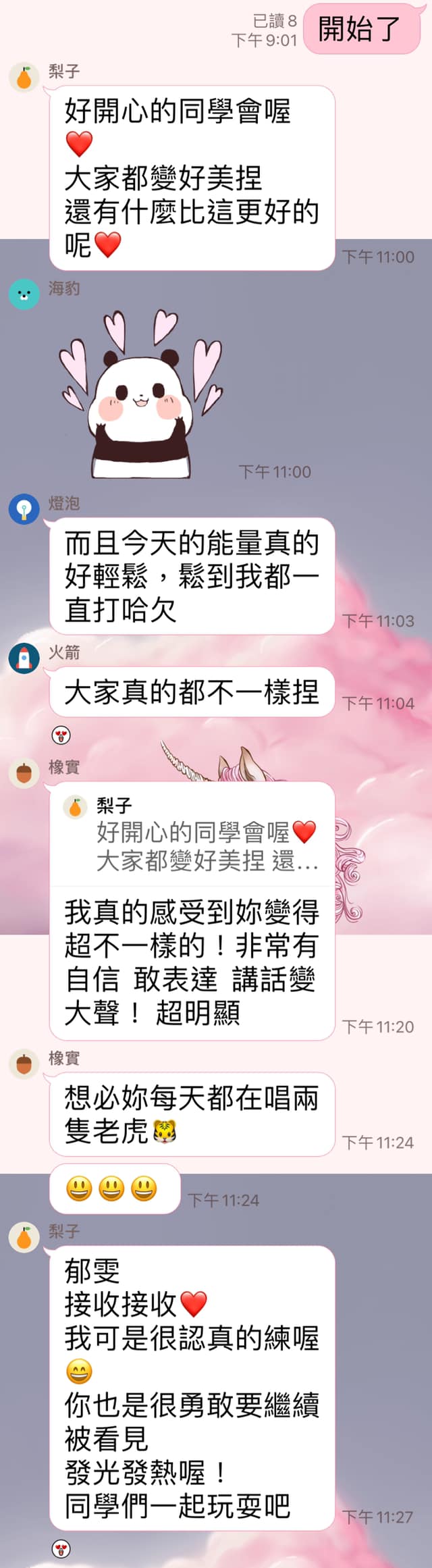View reaction under 梨子's 郁雯 message

[x=61, y=1548]
